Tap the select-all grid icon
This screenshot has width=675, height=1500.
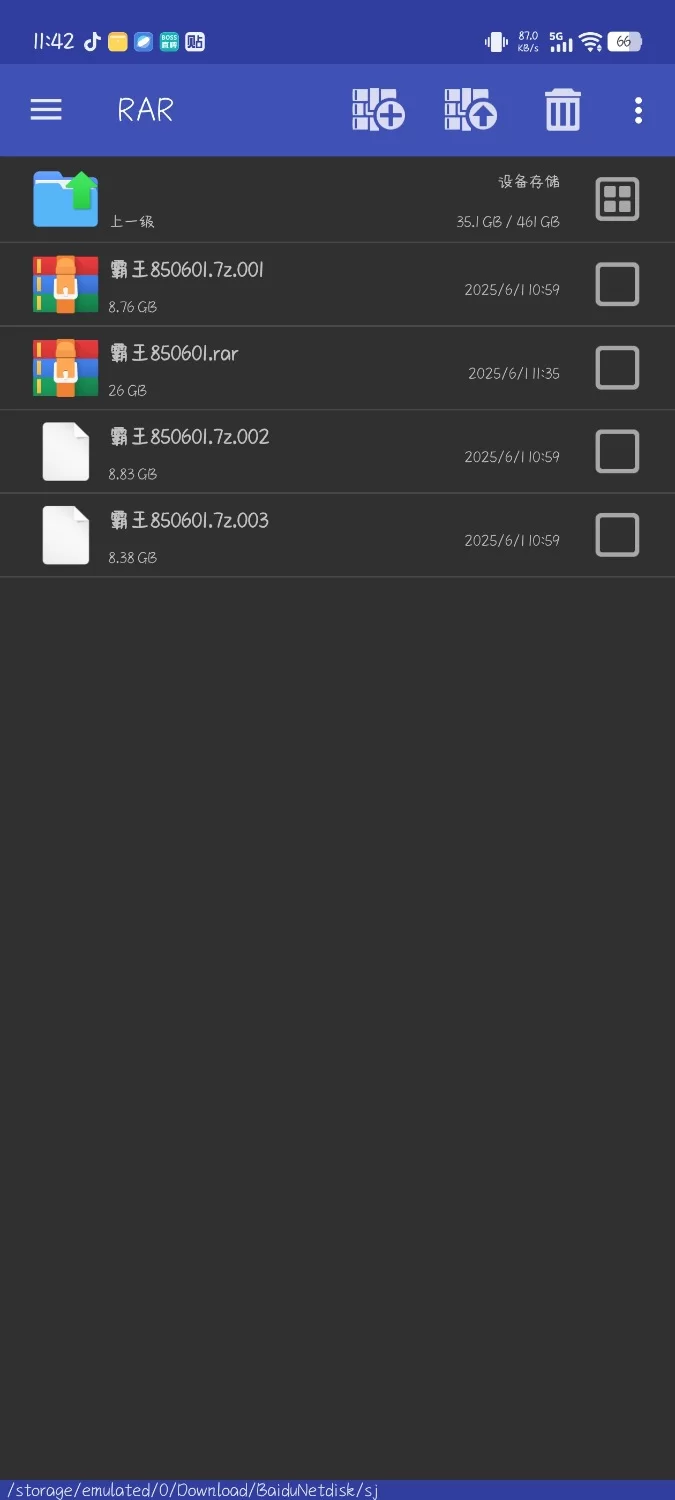point(617,199)
